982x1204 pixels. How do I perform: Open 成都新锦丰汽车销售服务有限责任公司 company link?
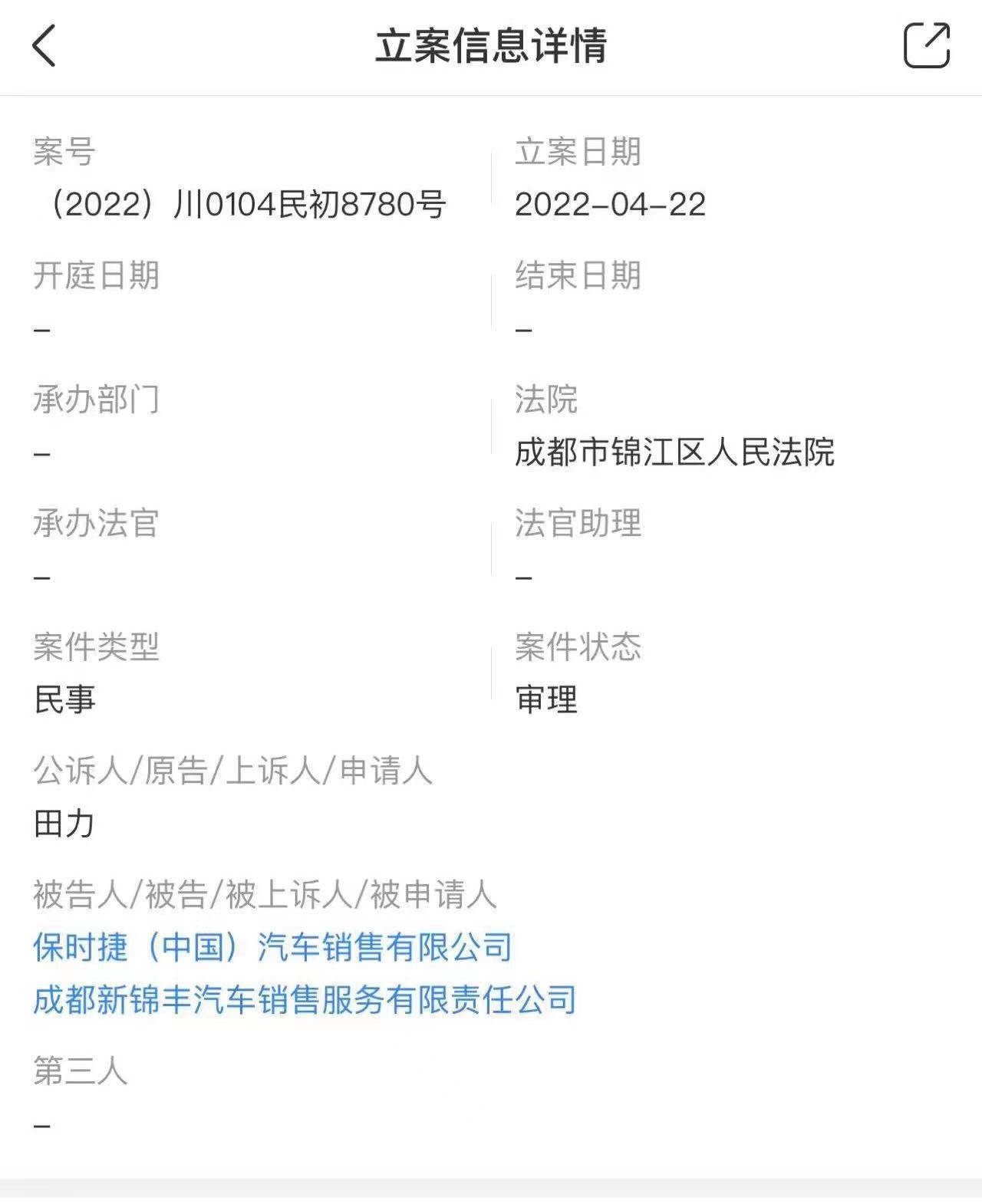pyautogui.click(x=305, y=1000)
